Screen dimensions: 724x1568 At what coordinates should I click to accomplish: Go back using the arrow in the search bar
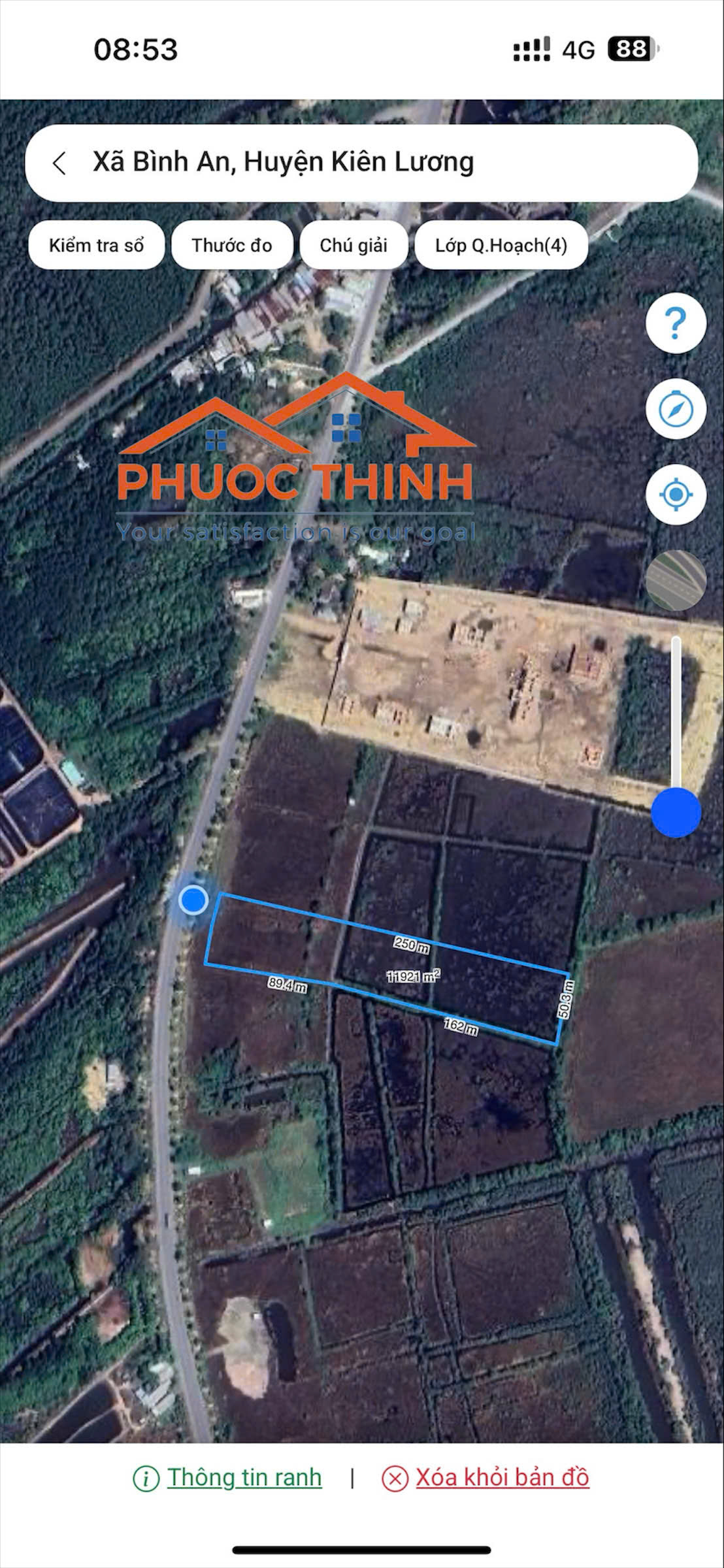pyautogui.click(x=59, y=163)
